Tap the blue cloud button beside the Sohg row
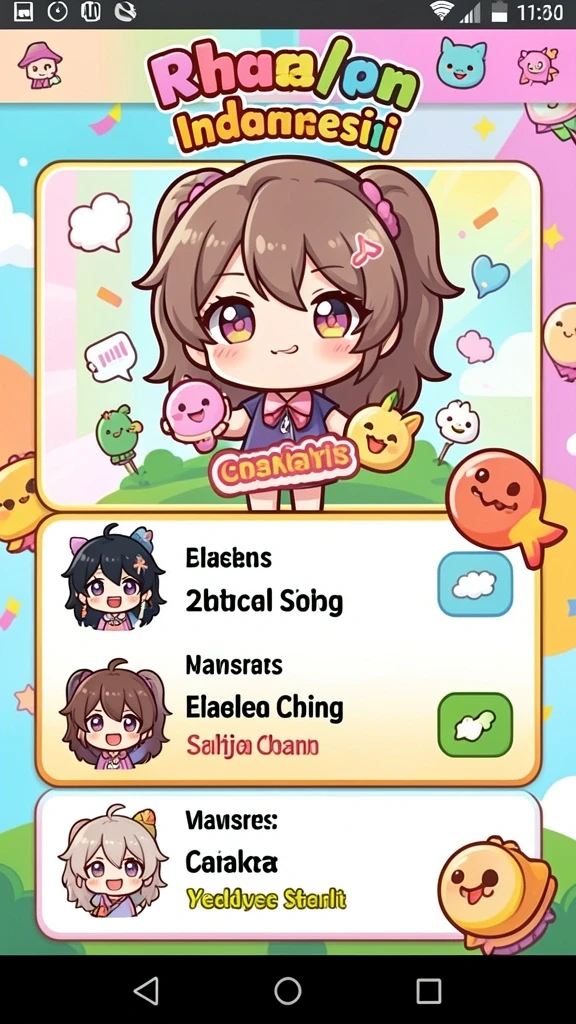 click(475, 584)
